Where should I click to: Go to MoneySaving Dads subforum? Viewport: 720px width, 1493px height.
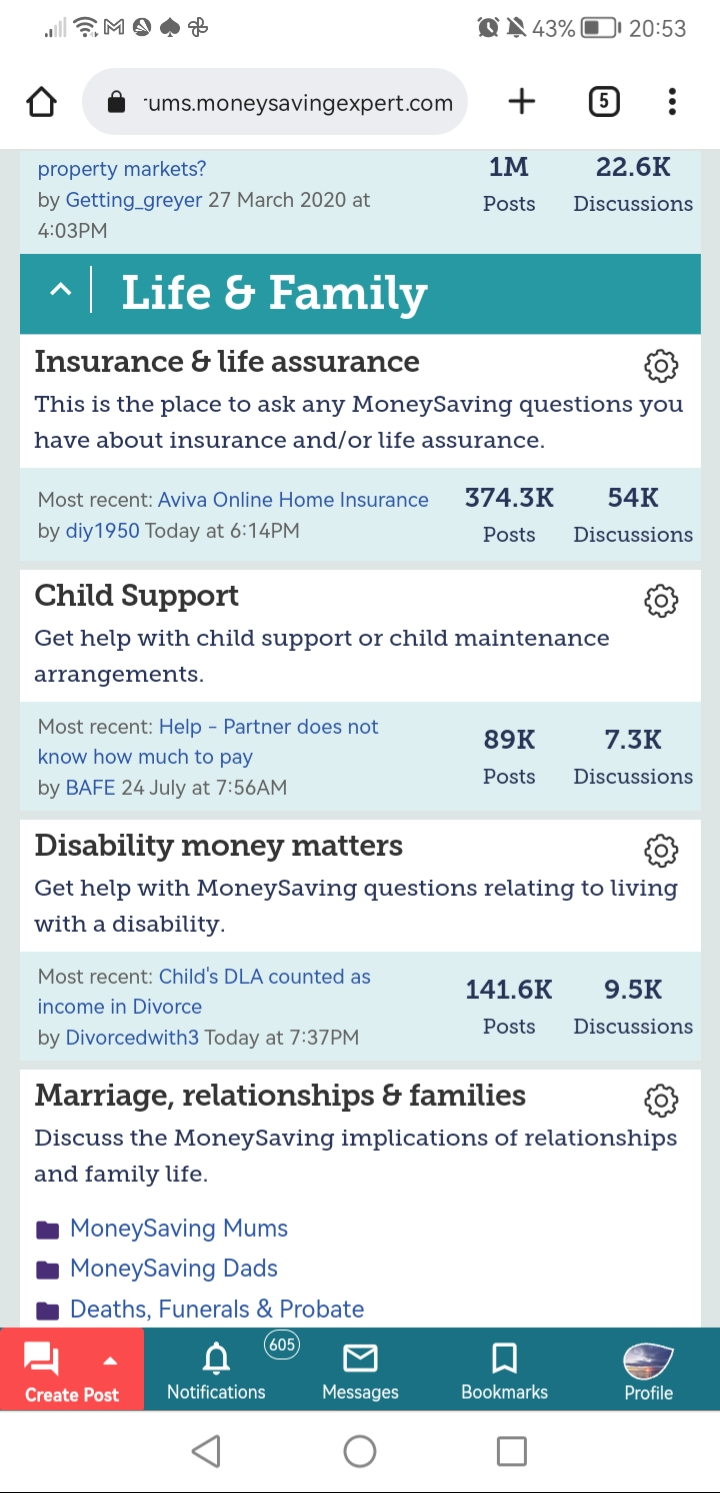[174, 1268]
